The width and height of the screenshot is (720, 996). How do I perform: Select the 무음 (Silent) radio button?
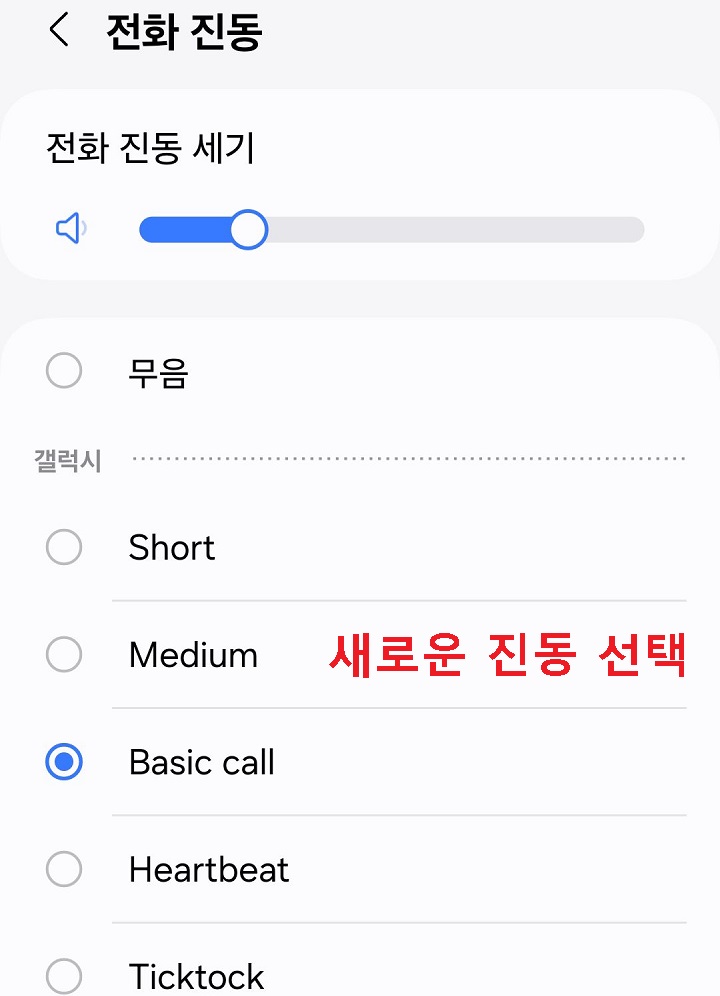pos(63,370)
